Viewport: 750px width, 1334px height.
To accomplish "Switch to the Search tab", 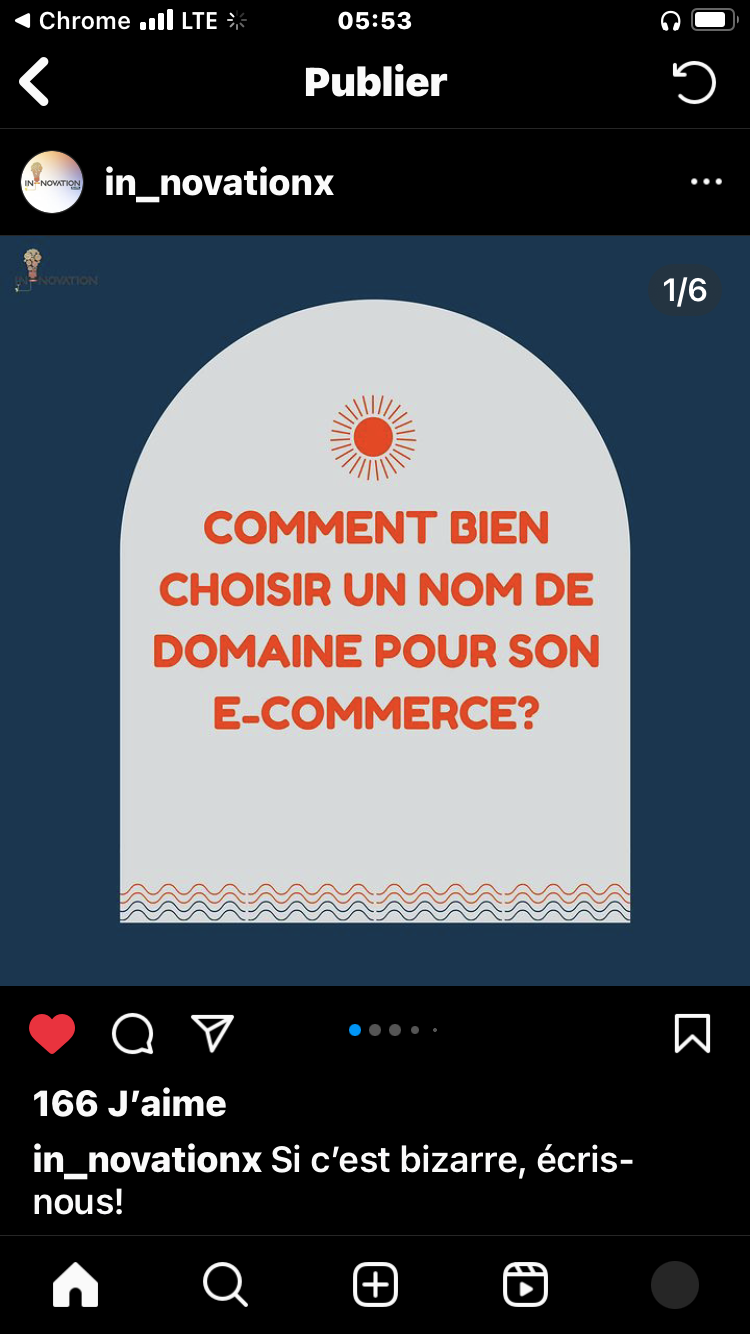I will (x=225, y=1284).
